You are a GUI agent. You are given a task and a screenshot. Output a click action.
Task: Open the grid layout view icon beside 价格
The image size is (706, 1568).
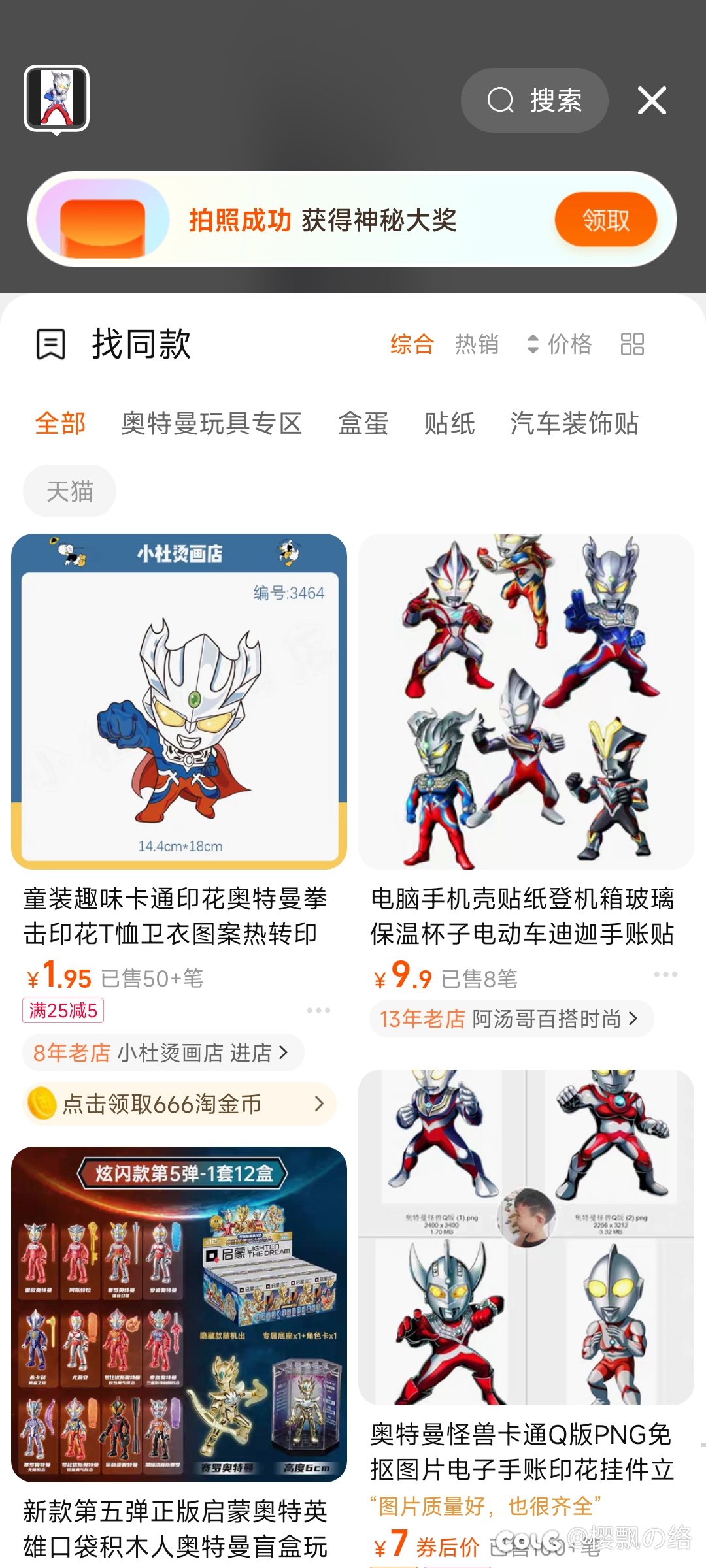pyautogui.click(x=632, y=344)
